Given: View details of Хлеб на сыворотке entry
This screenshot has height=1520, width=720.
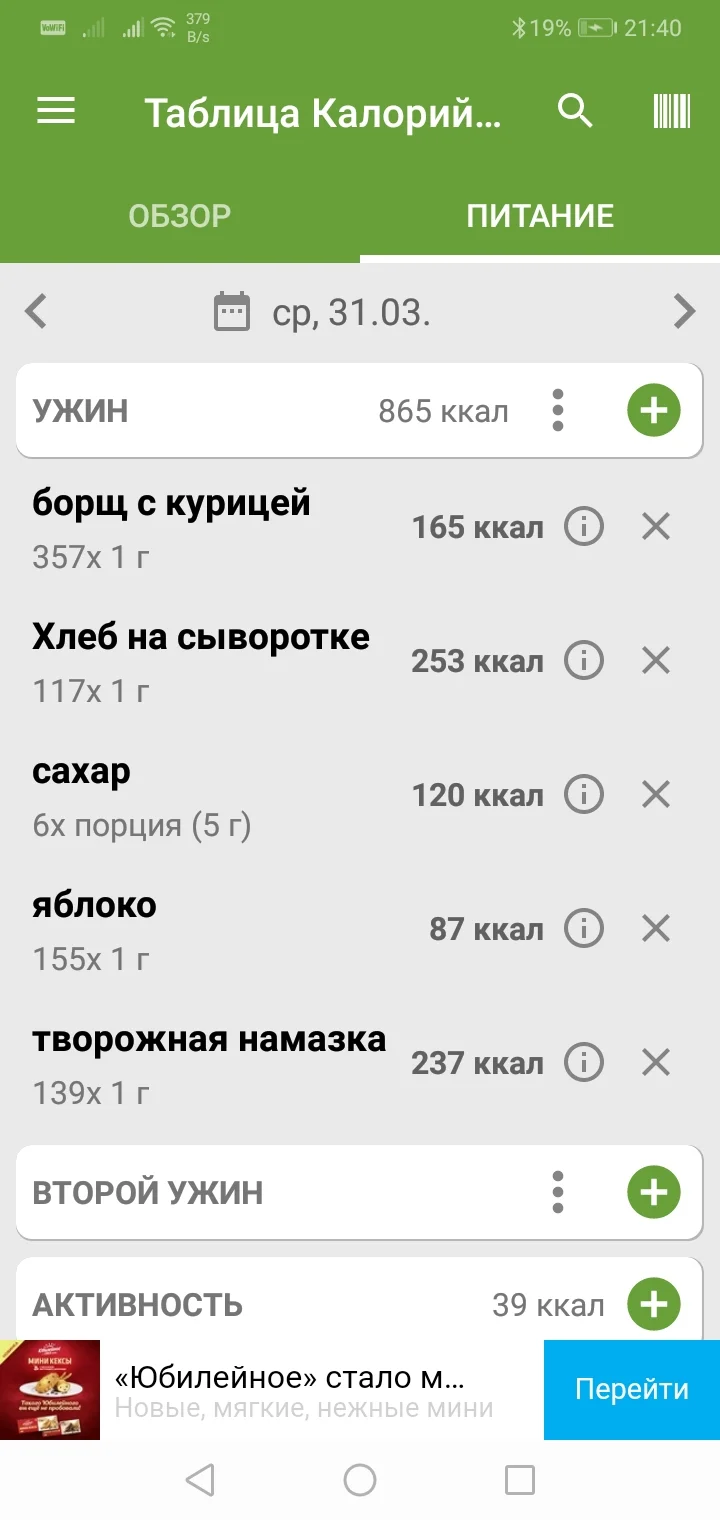Looking at the screenshot, I should coord(584,660).
